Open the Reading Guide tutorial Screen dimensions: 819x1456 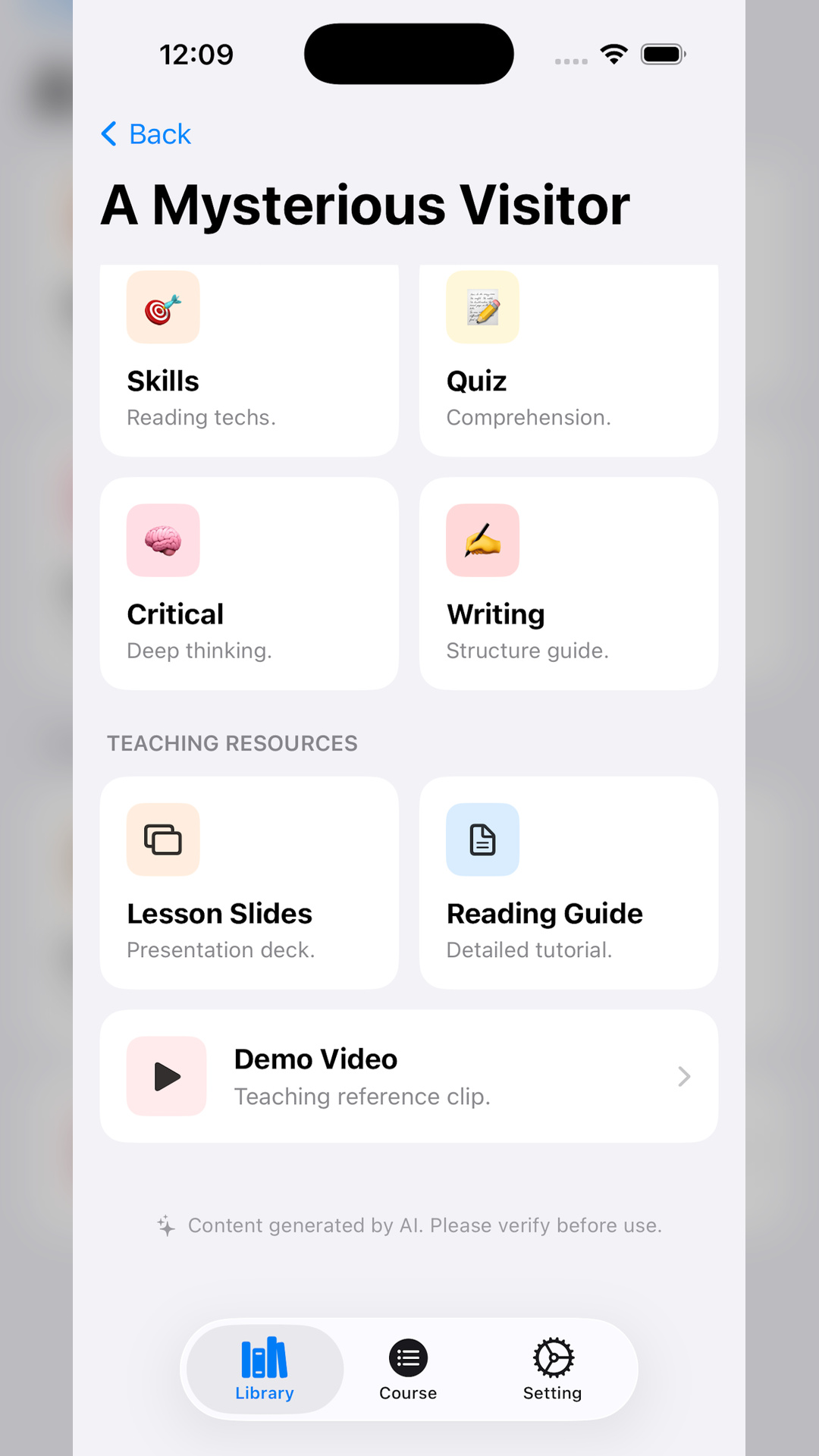[x=568, y=883]
